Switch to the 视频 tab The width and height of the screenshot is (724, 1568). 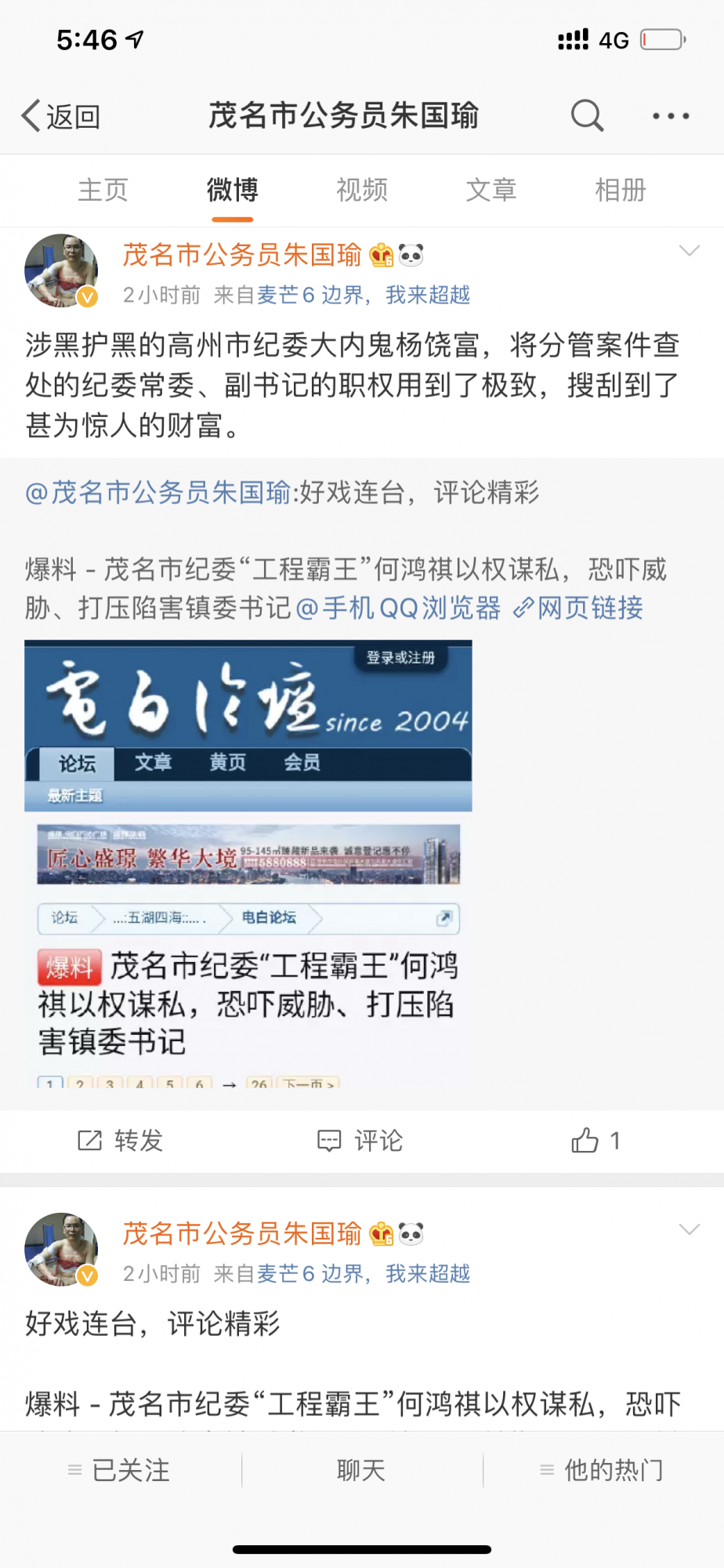click(362, 191)
